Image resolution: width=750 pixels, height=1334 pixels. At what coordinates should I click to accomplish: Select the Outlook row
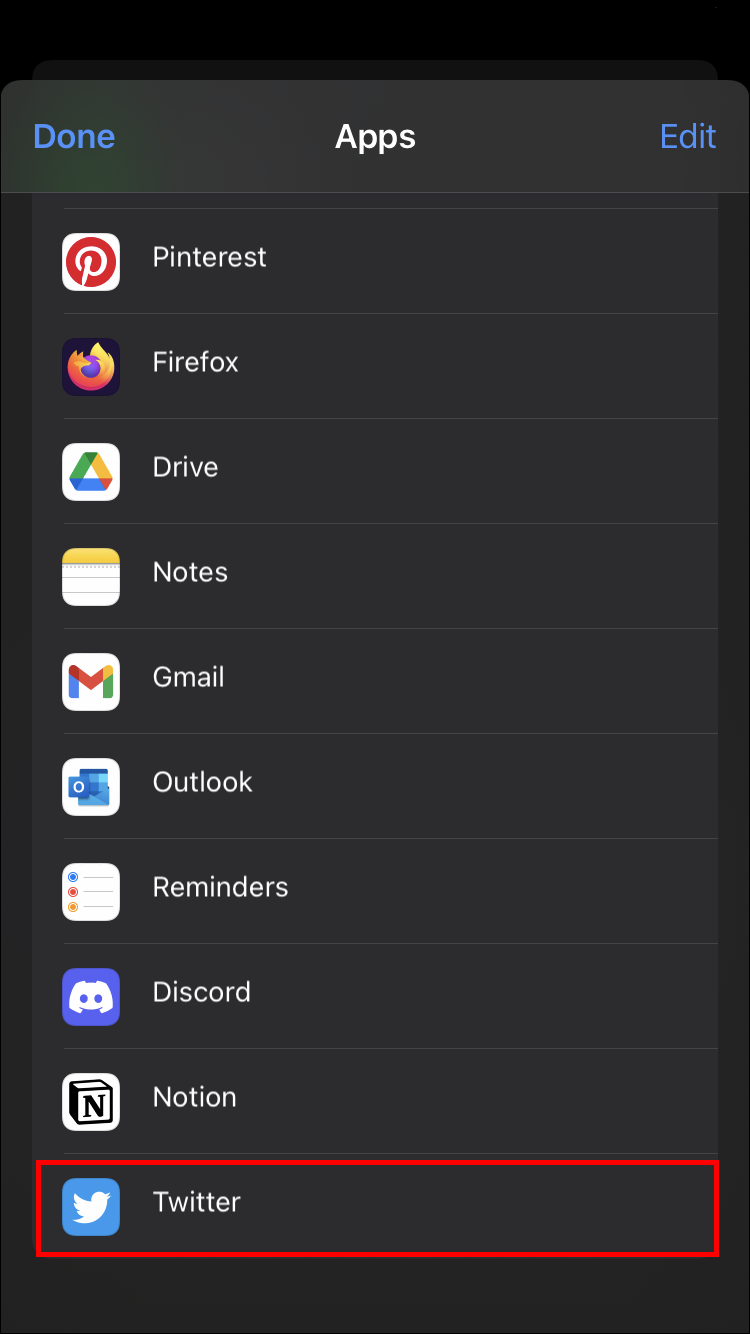point(202,782)
